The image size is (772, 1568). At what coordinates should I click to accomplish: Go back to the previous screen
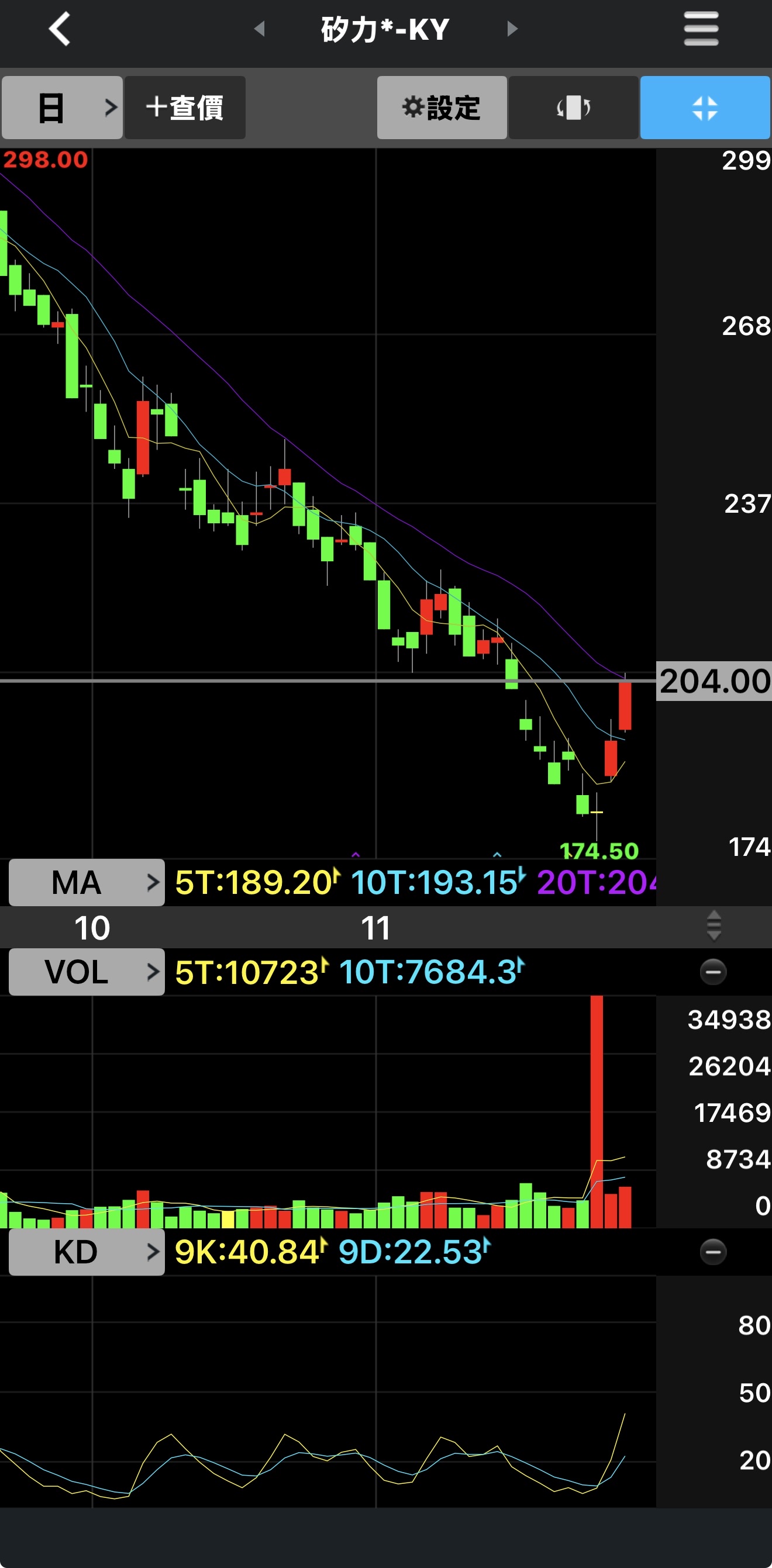point(60,29)
